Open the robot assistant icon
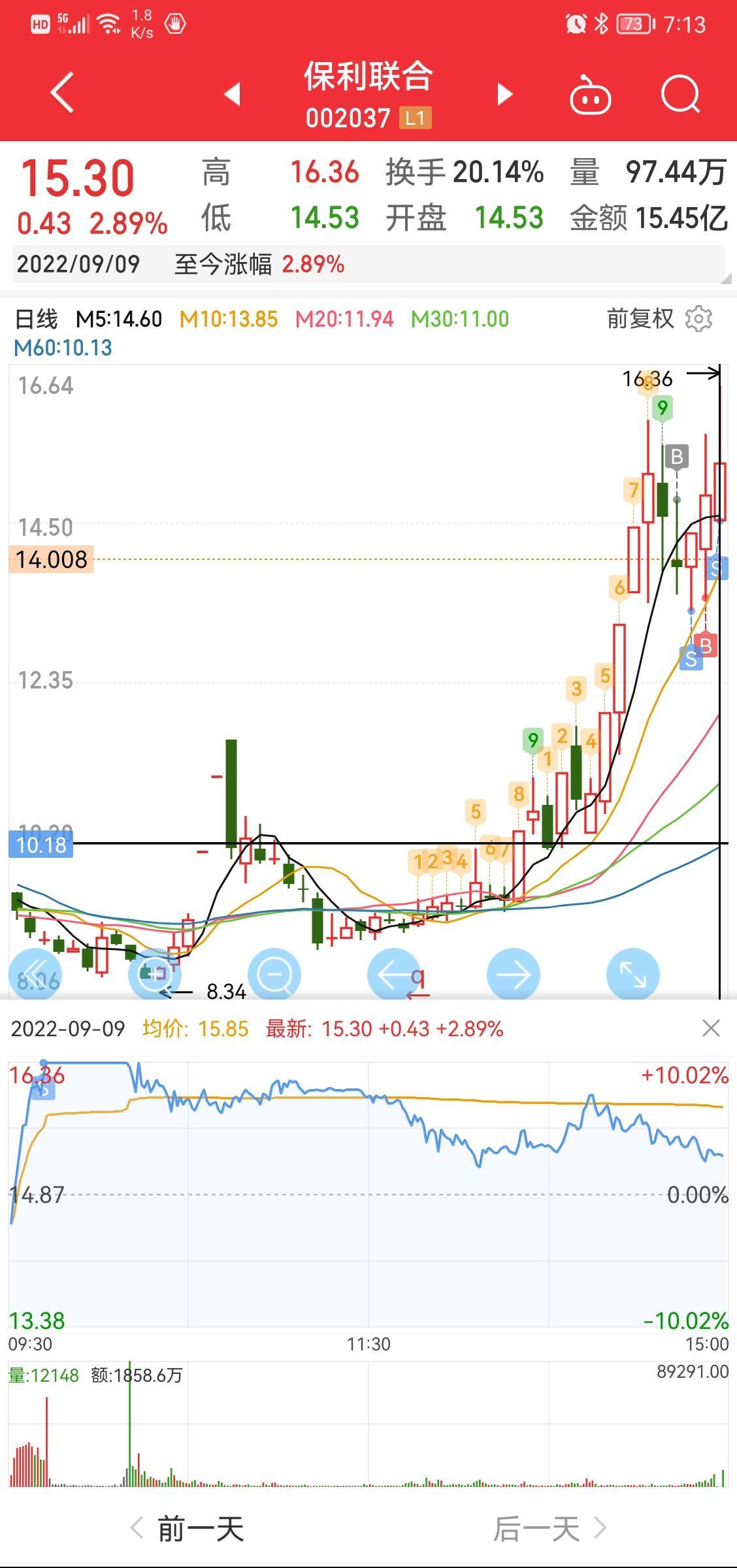 coord(590,97)
